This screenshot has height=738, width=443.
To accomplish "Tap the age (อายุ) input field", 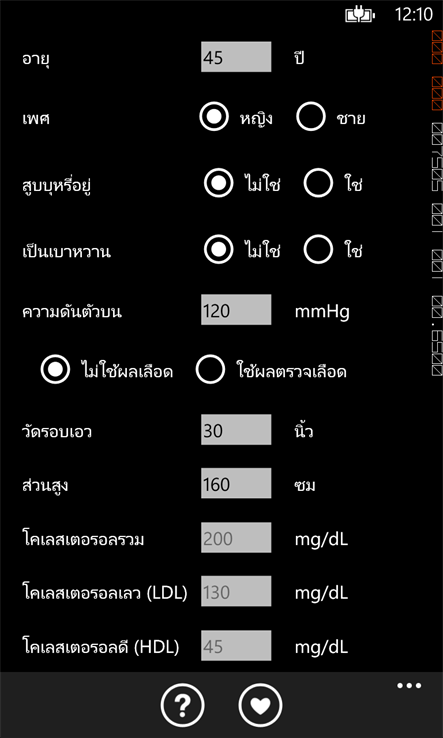I will [236, 57].
